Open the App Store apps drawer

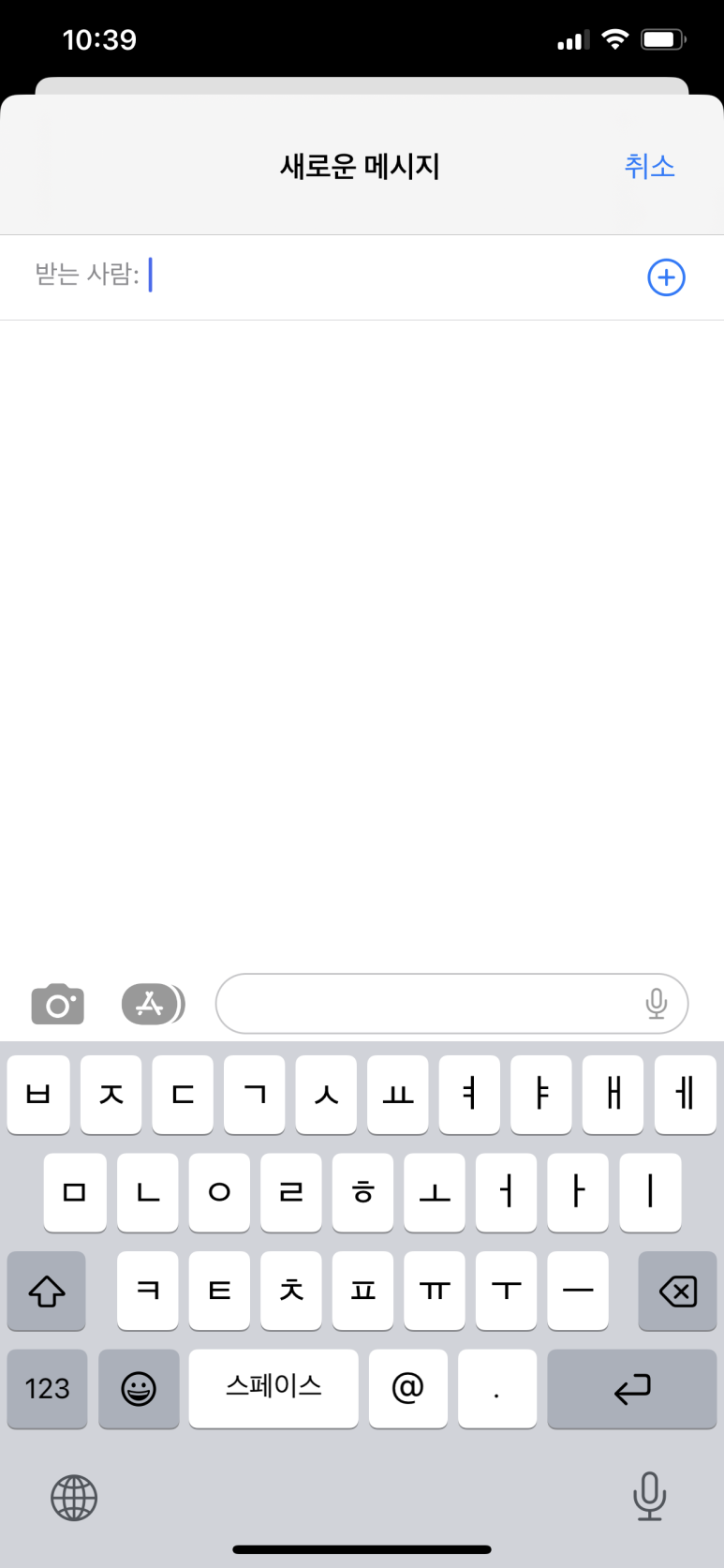[x=153, y=1005]
